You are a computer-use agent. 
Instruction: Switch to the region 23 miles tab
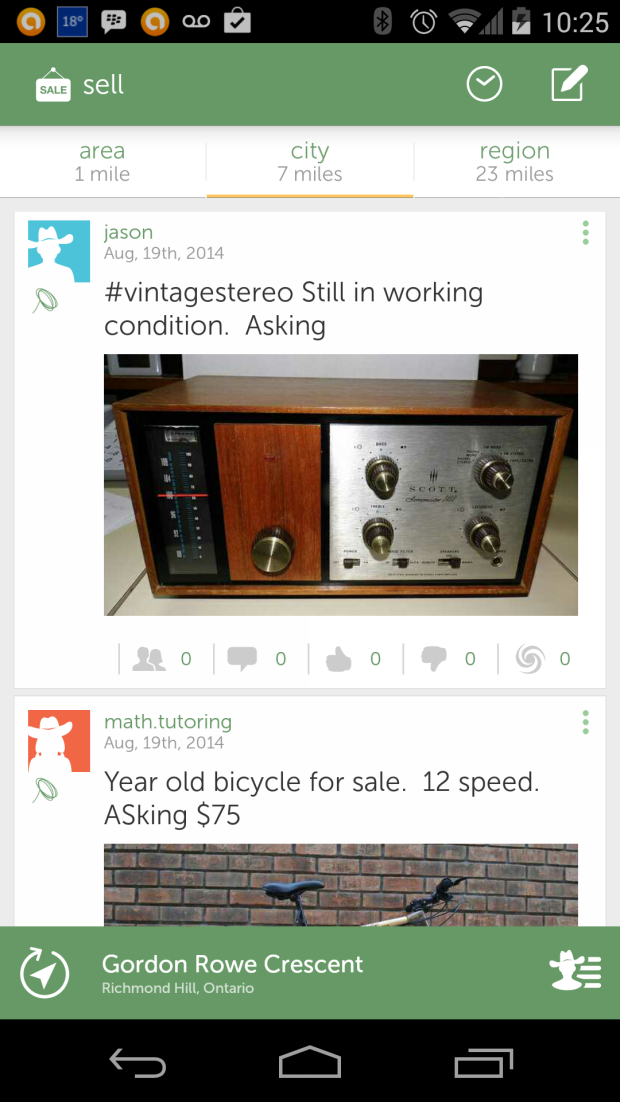pos(515,162)
